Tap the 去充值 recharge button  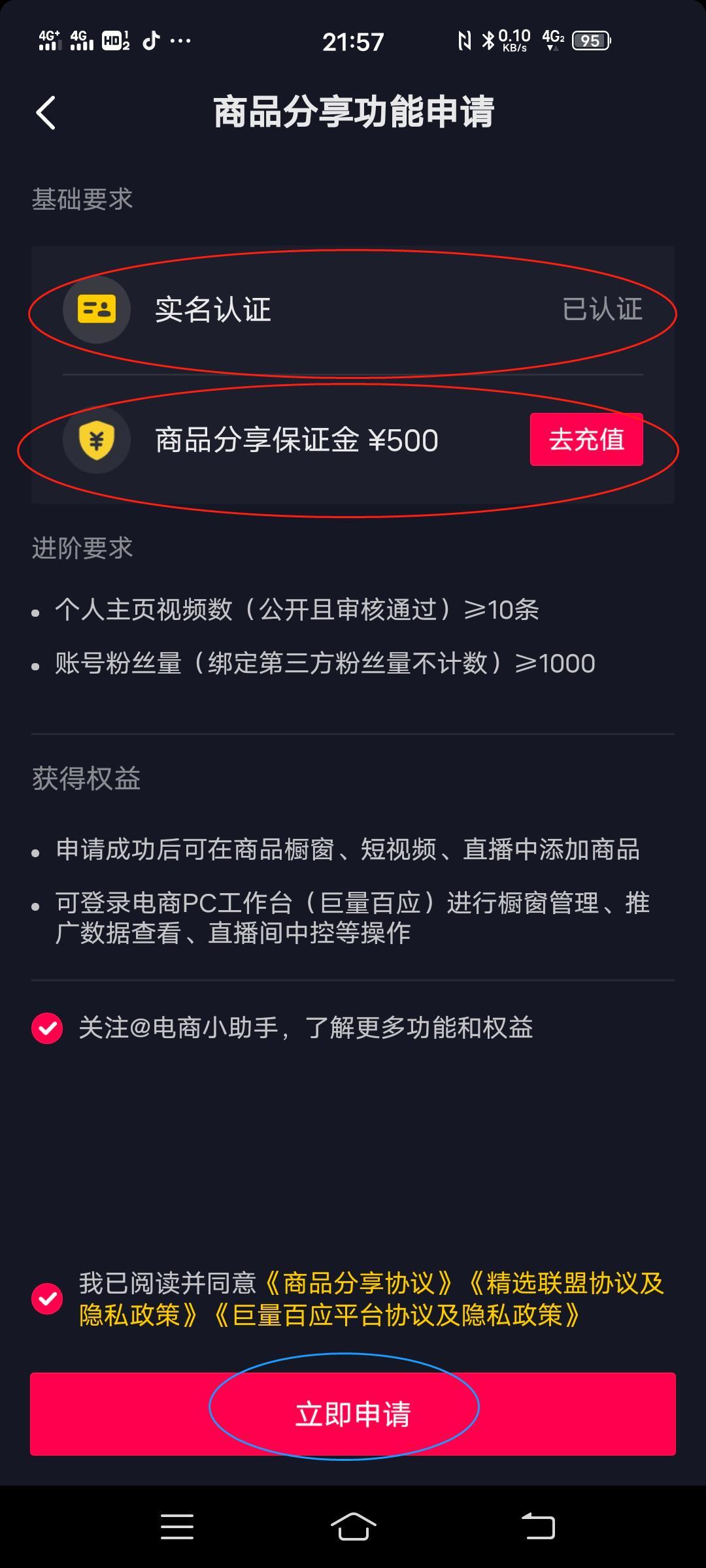click(x=586, y=440)
